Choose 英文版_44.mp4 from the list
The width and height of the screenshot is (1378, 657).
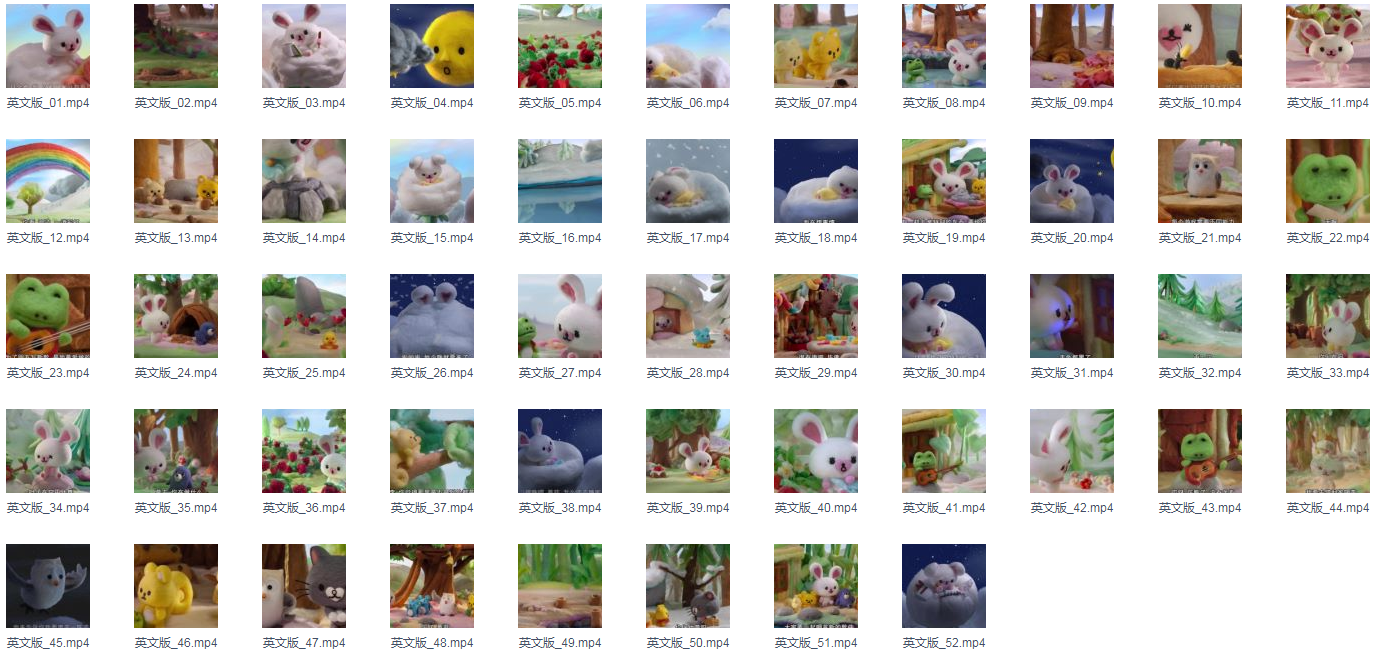click(1328, 451)
